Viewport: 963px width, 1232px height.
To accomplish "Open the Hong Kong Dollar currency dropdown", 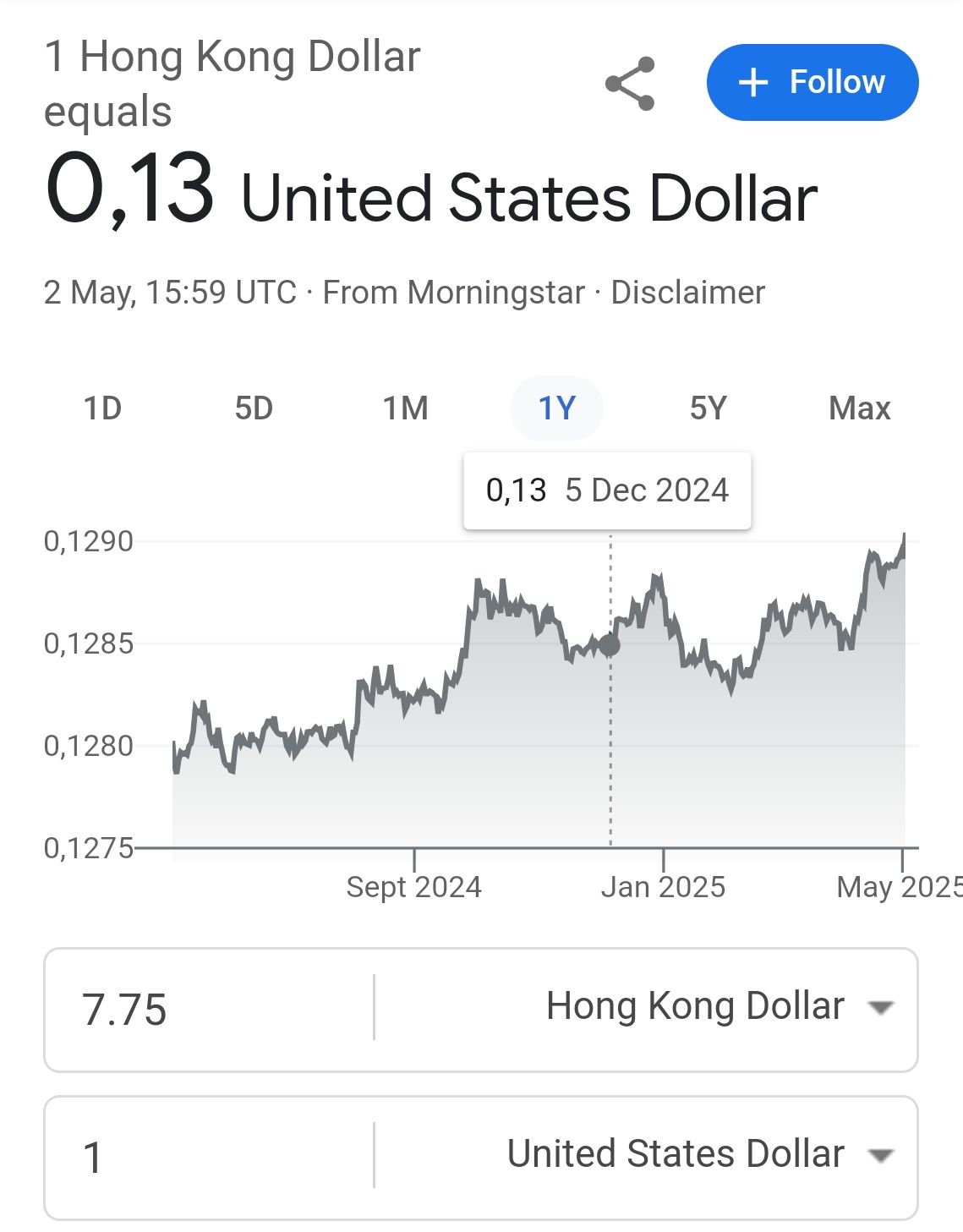I will [719, 1007].
